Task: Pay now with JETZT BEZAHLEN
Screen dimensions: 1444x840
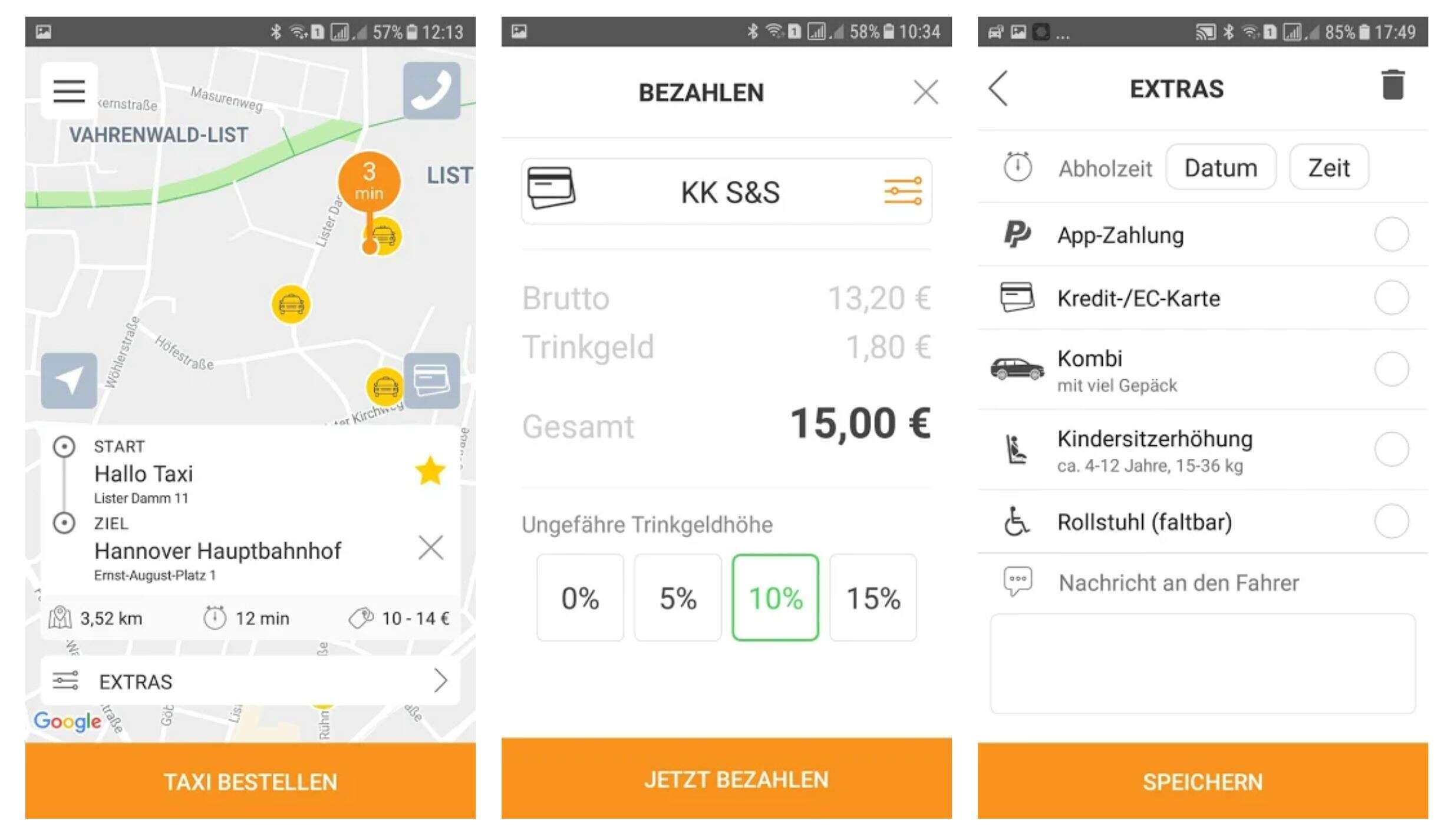Action: click(726, 779)
